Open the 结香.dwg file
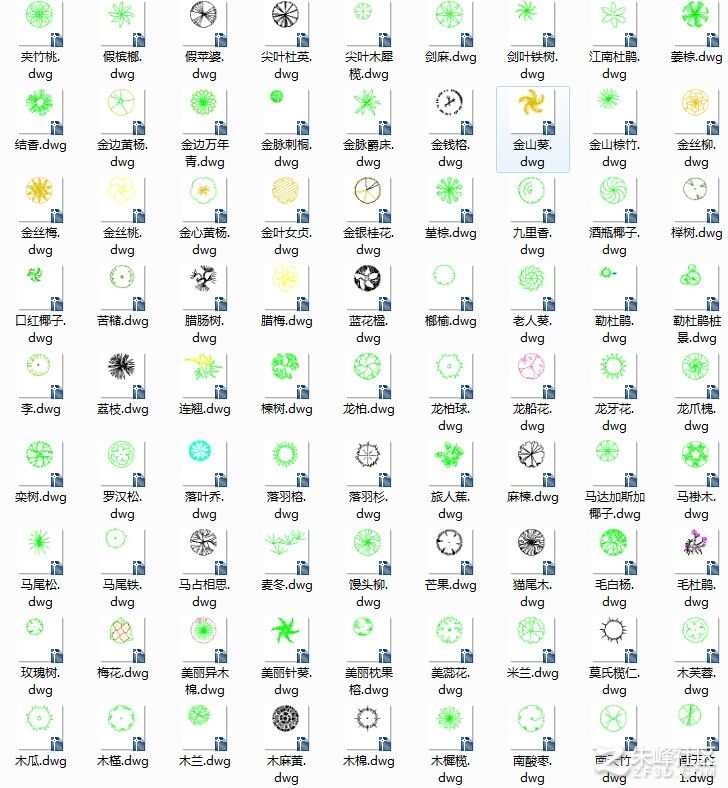 (x=40, y=110)
